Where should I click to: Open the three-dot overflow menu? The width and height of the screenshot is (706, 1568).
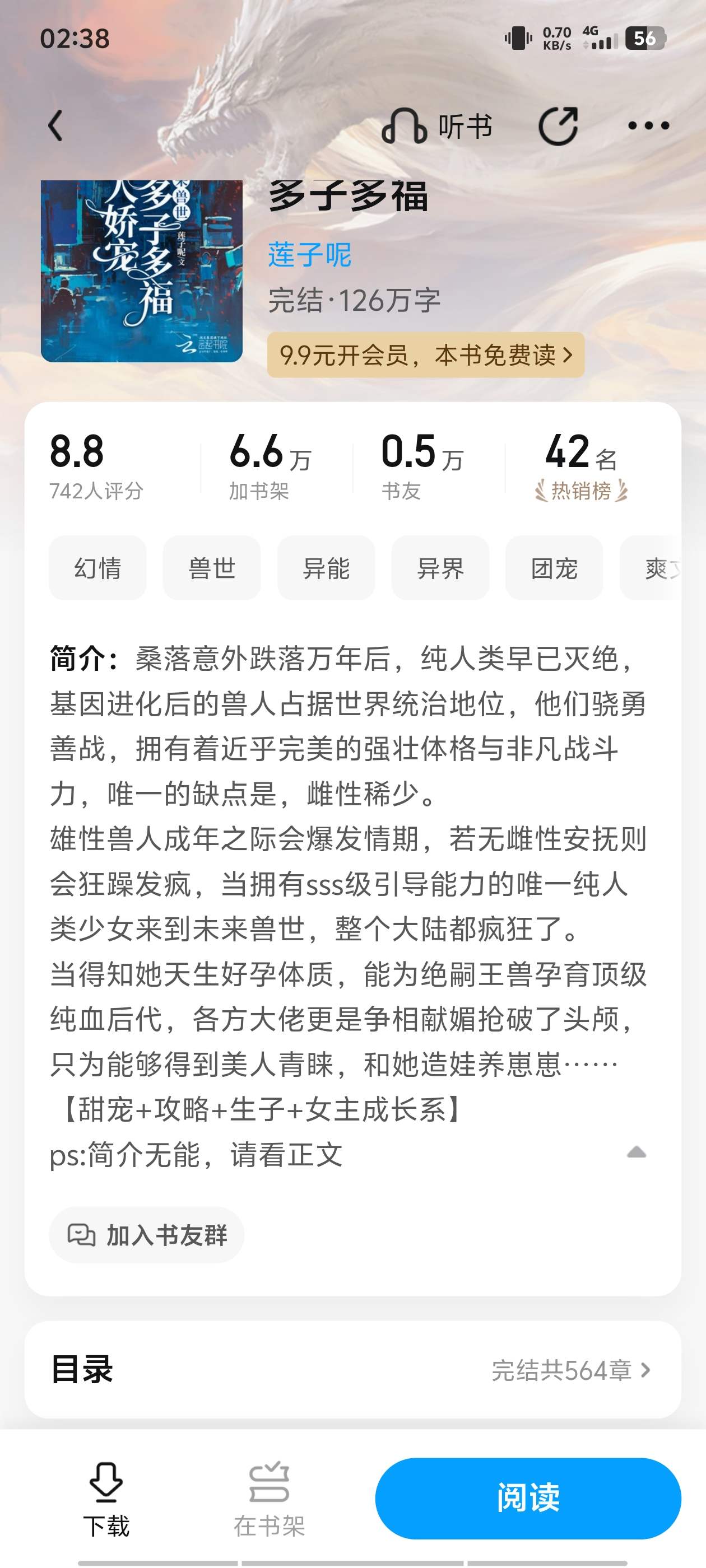pyautogui.click(x=648, y=126)
